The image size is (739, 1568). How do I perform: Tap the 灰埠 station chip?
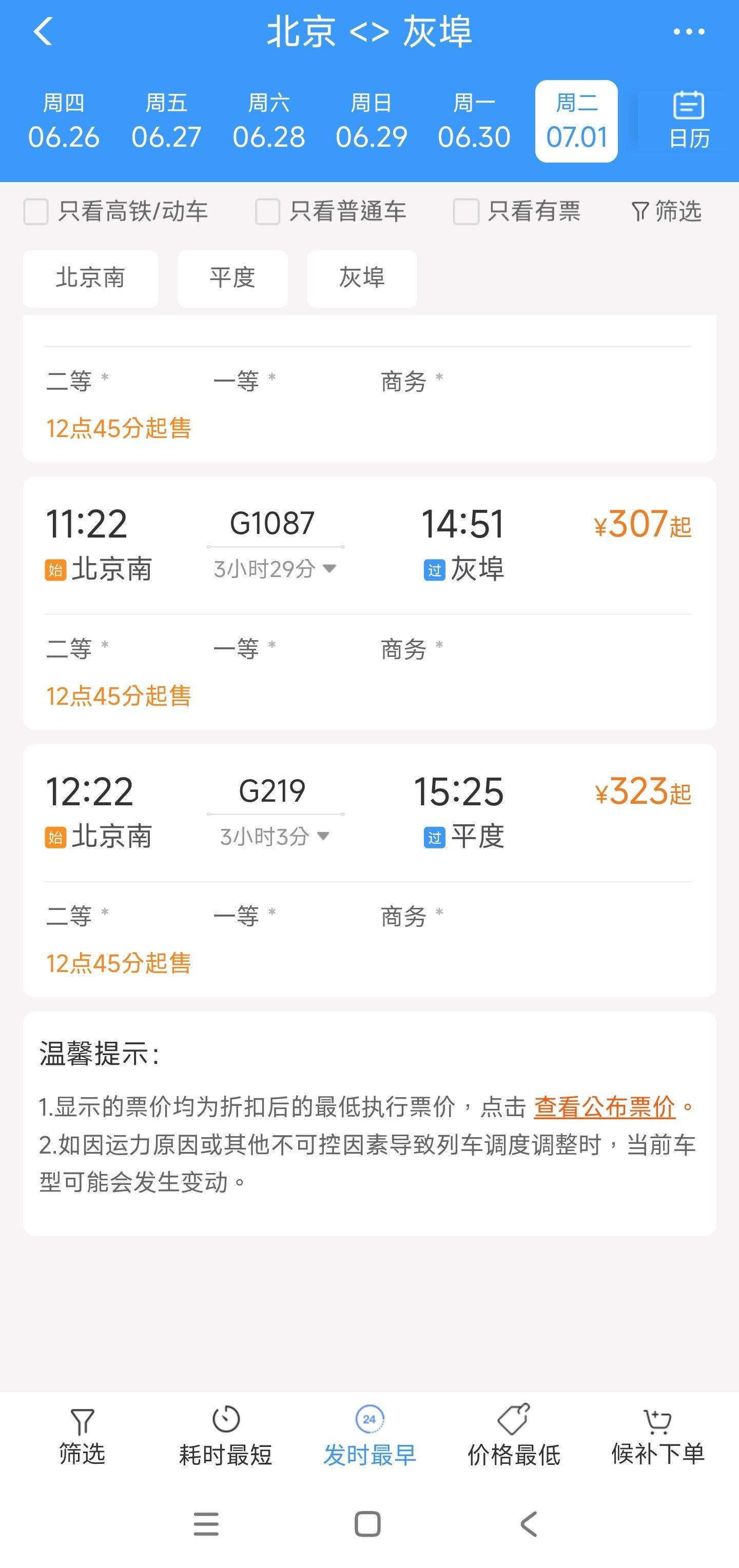coord(362,278)
